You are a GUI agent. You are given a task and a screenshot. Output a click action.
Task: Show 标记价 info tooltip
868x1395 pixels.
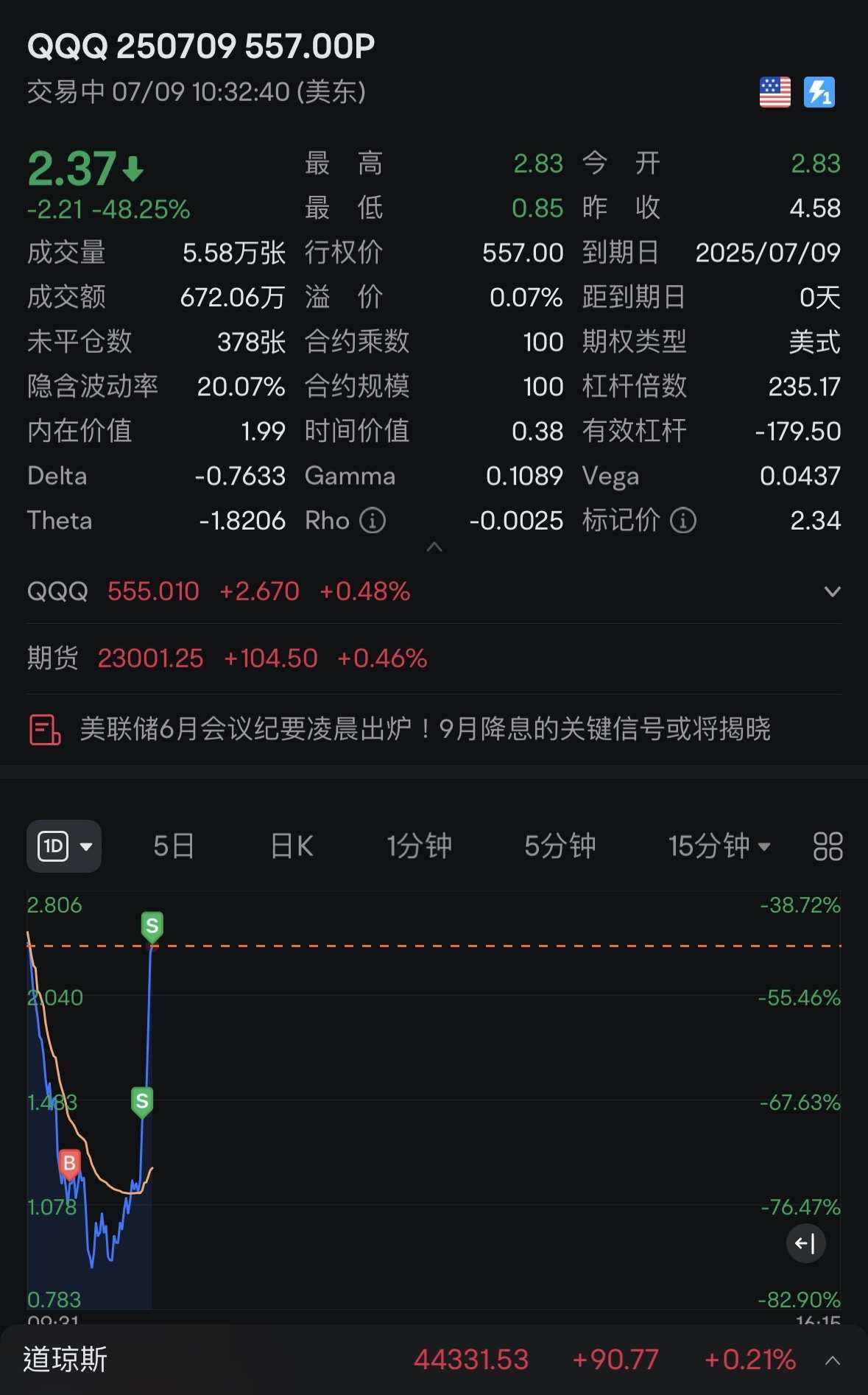coord(683,521)
